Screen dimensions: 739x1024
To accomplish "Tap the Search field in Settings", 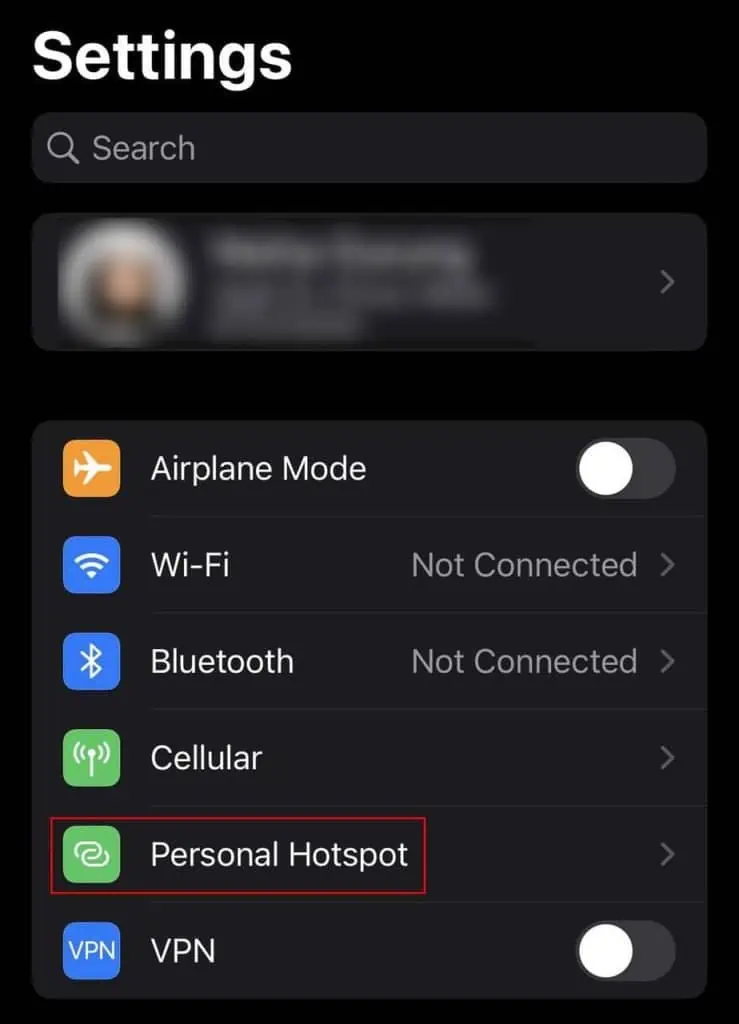I will click(x=369, y=148).
